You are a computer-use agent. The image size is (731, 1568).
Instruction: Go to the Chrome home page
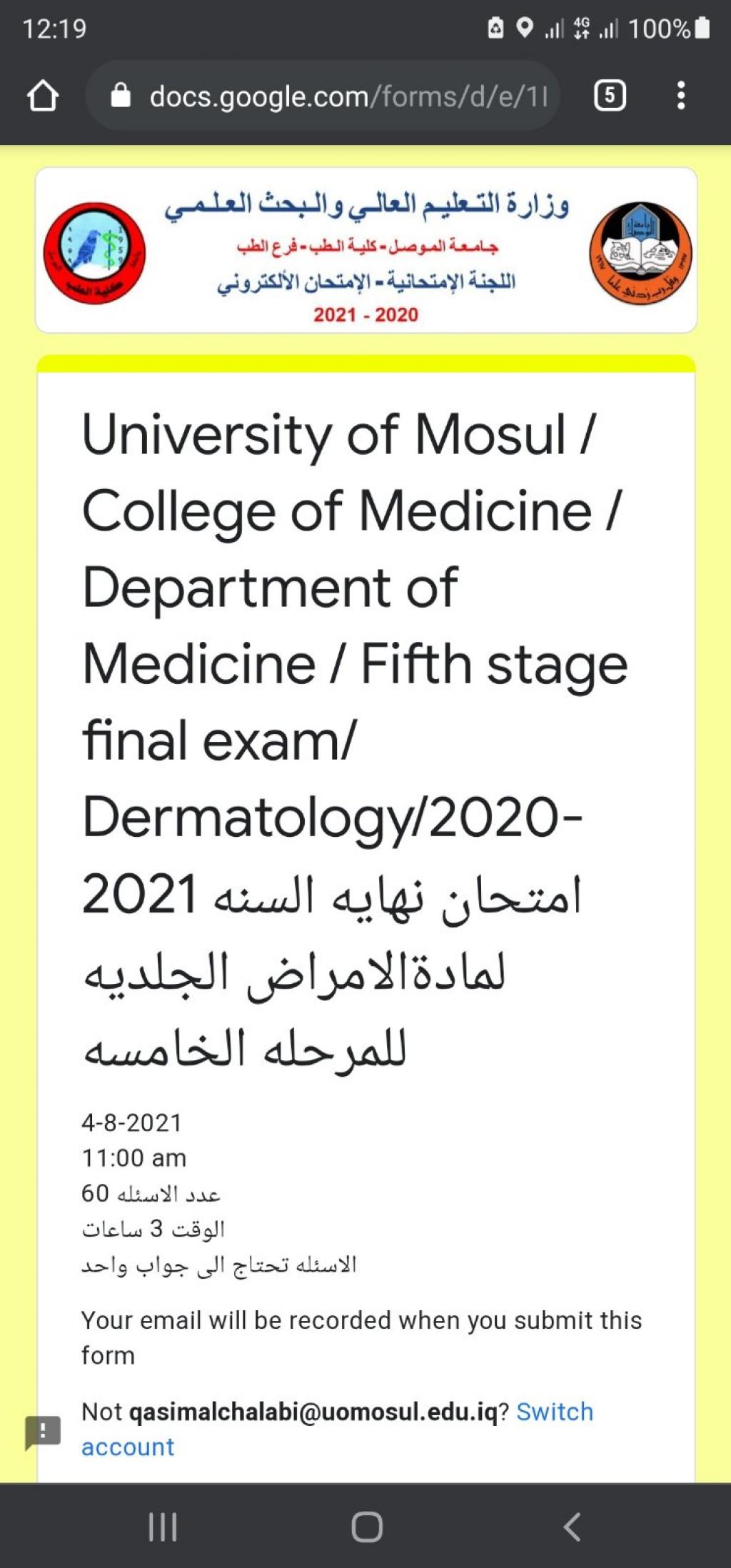click(43, 96)
